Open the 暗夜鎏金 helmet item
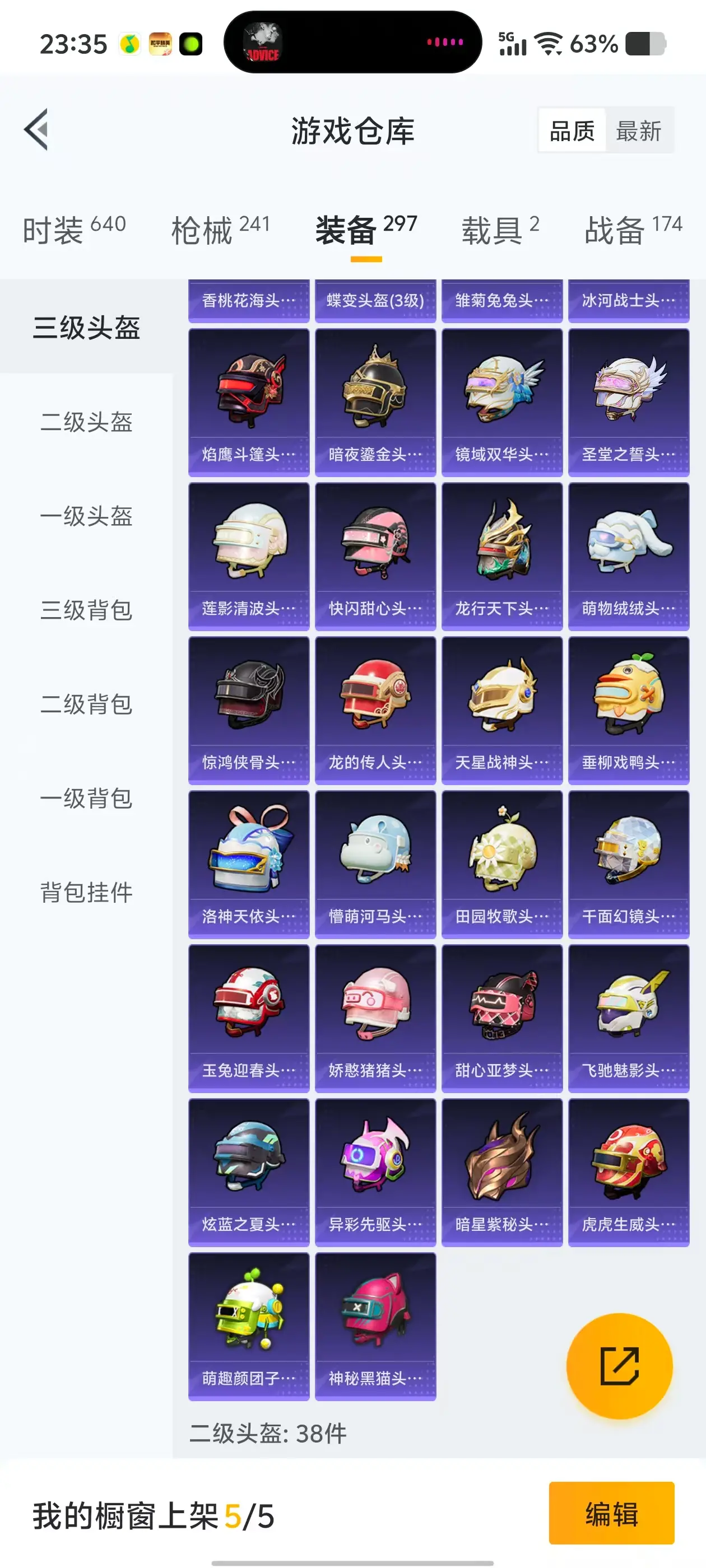706x1568 pixels. pyautogui.click(x=375, y=402)
